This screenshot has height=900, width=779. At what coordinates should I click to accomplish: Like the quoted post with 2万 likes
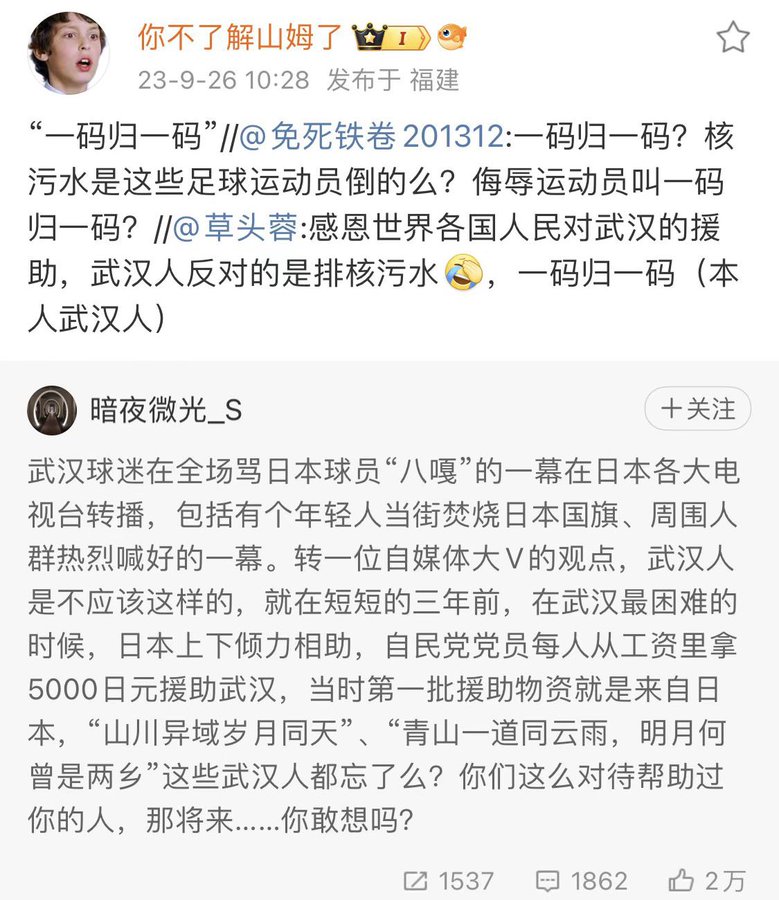click(x=708, y=879)
